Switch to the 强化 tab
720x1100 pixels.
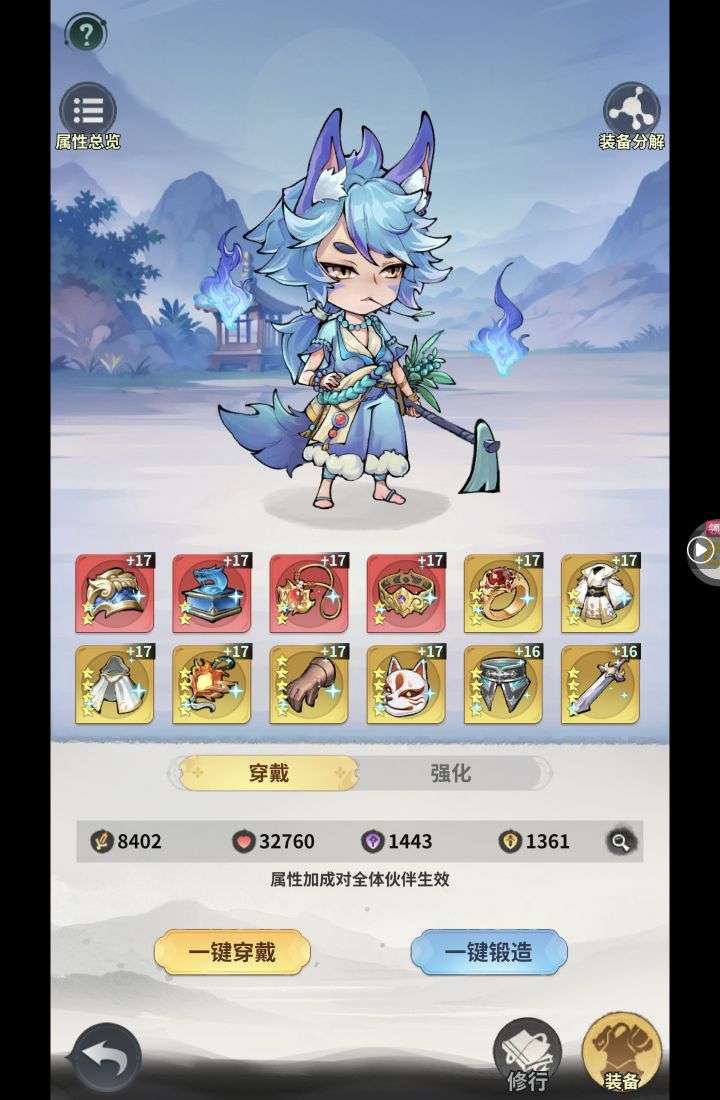[x=451, y=773]
